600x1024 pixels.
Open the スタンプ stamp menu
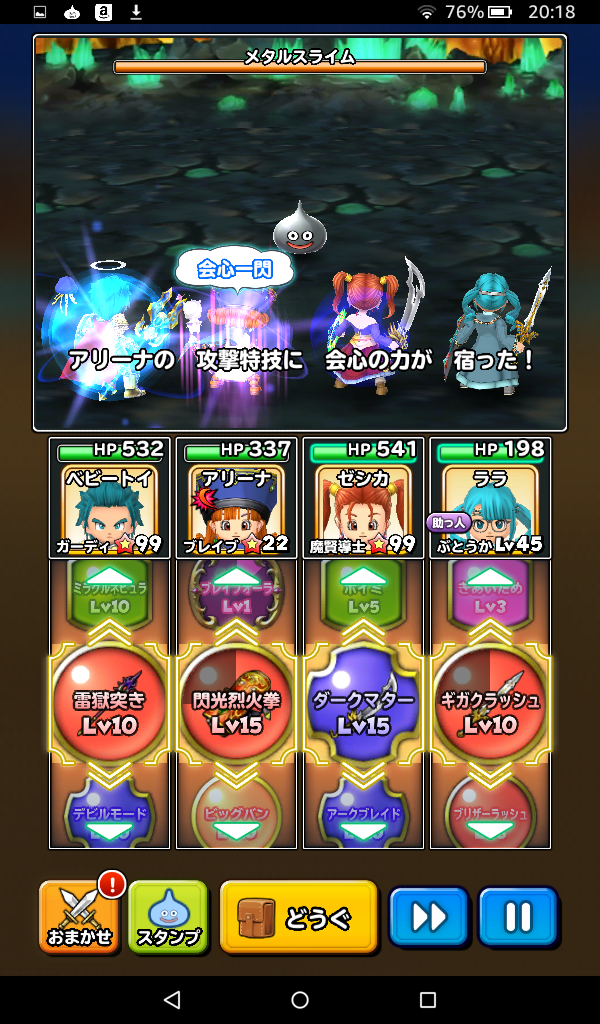pyautogui.click(x=168, y=917)
